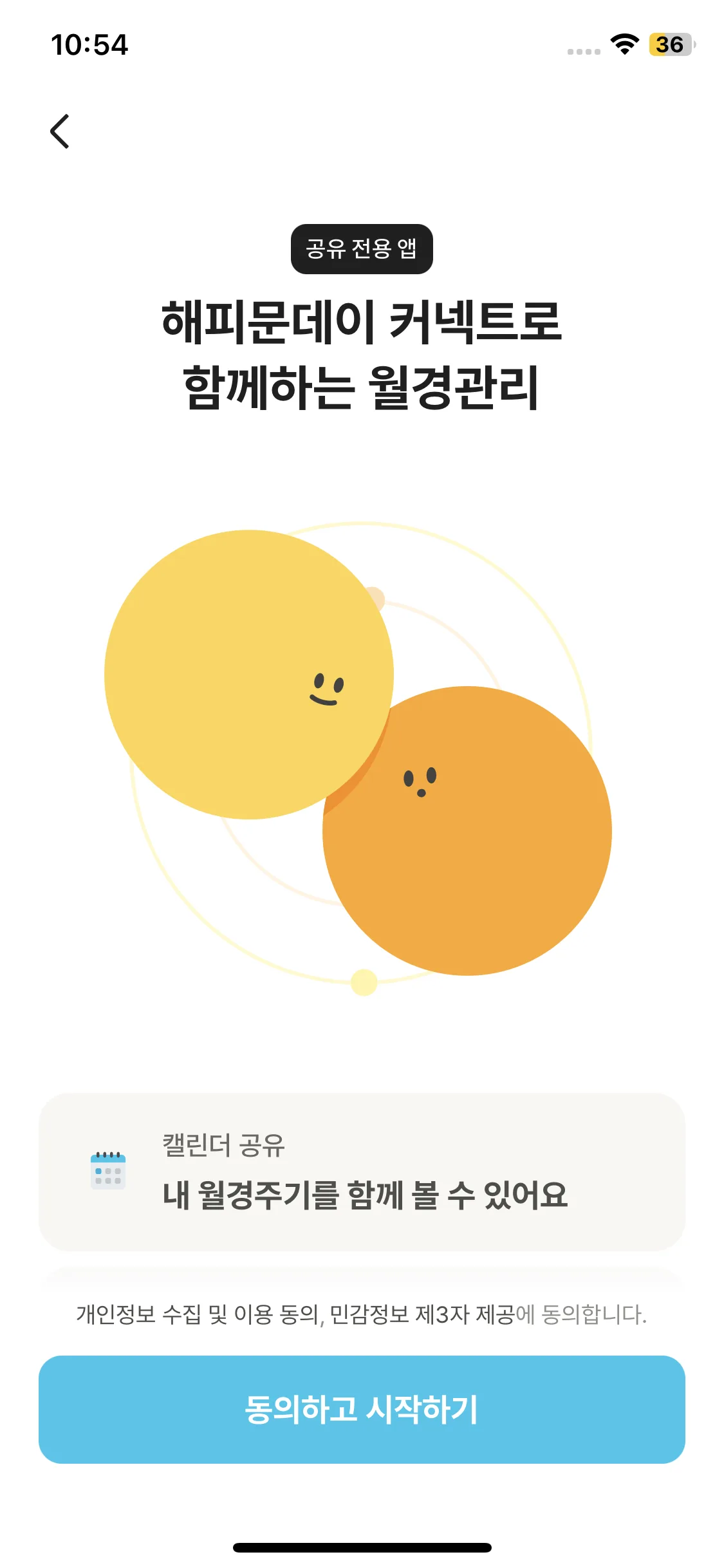Open 민감정보 제3자 제공 terms

pos(422,1314)
